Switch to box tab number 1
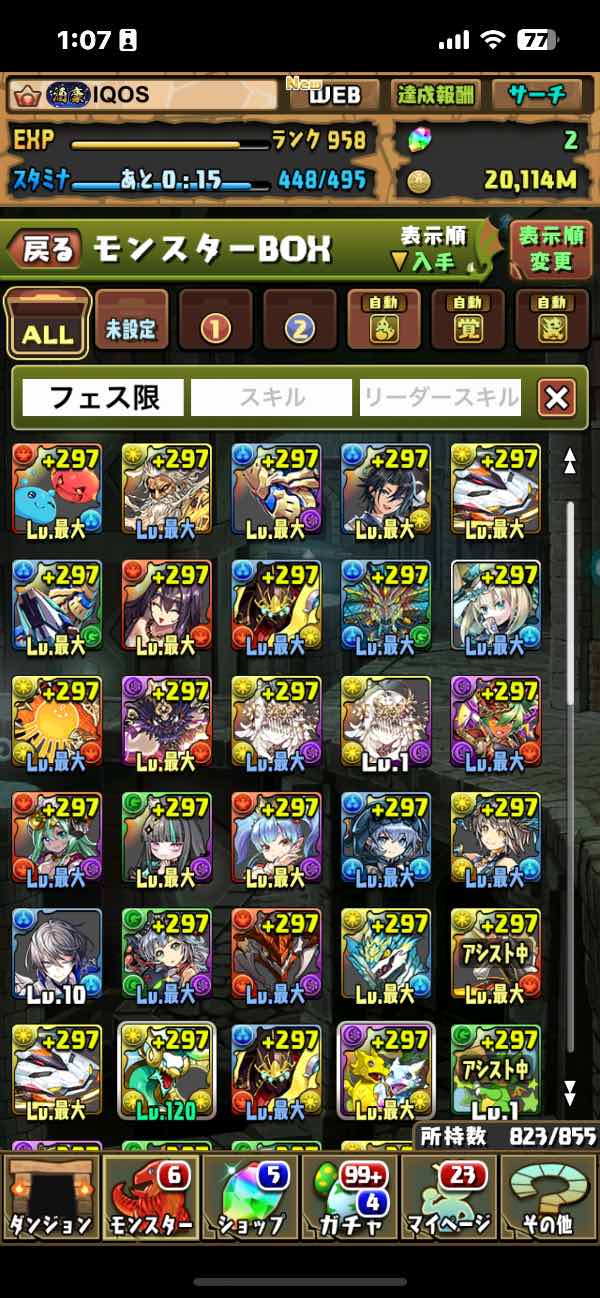The image size is (600, 1298). click(215, 324)
